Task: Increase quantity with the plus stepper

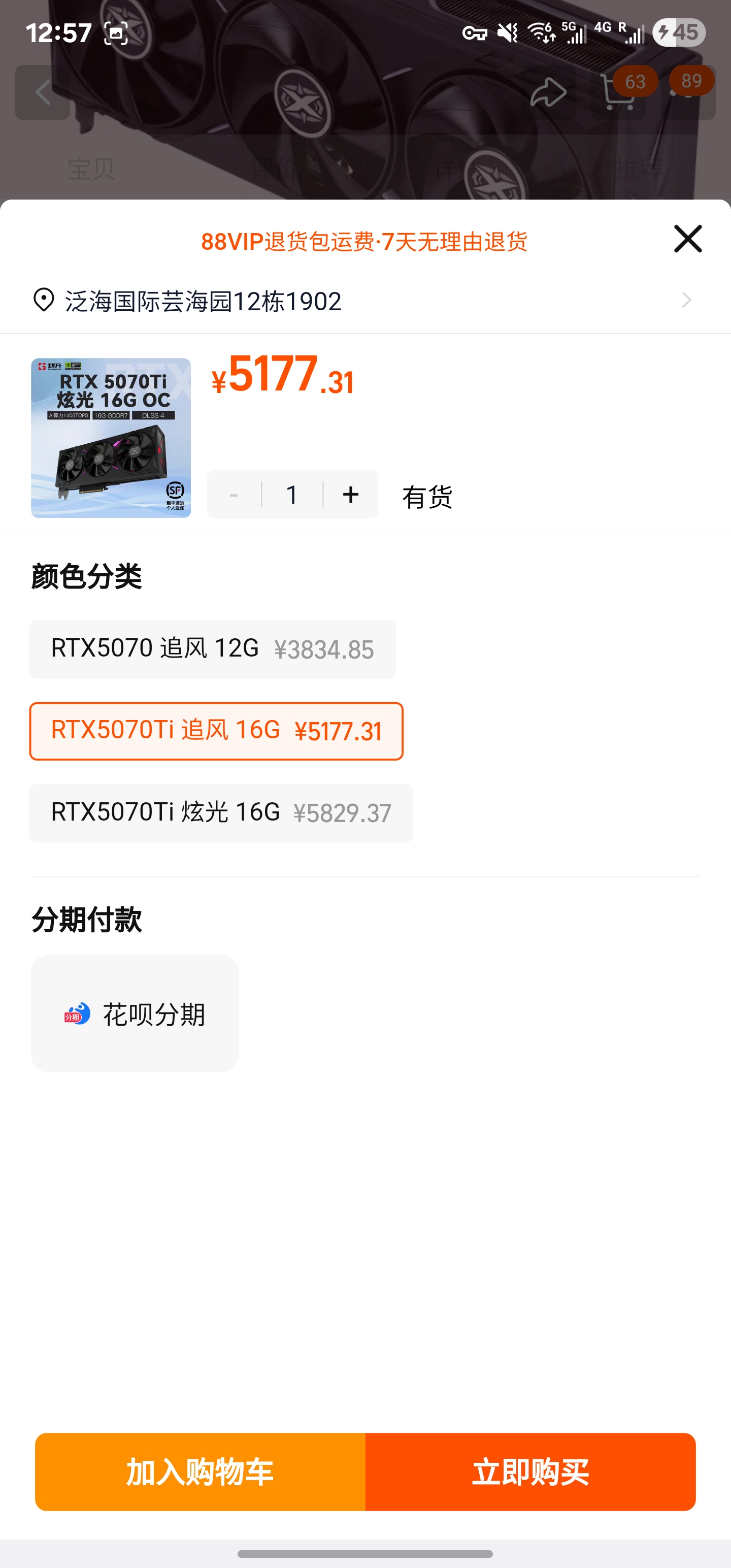Action: coord(351,494)
